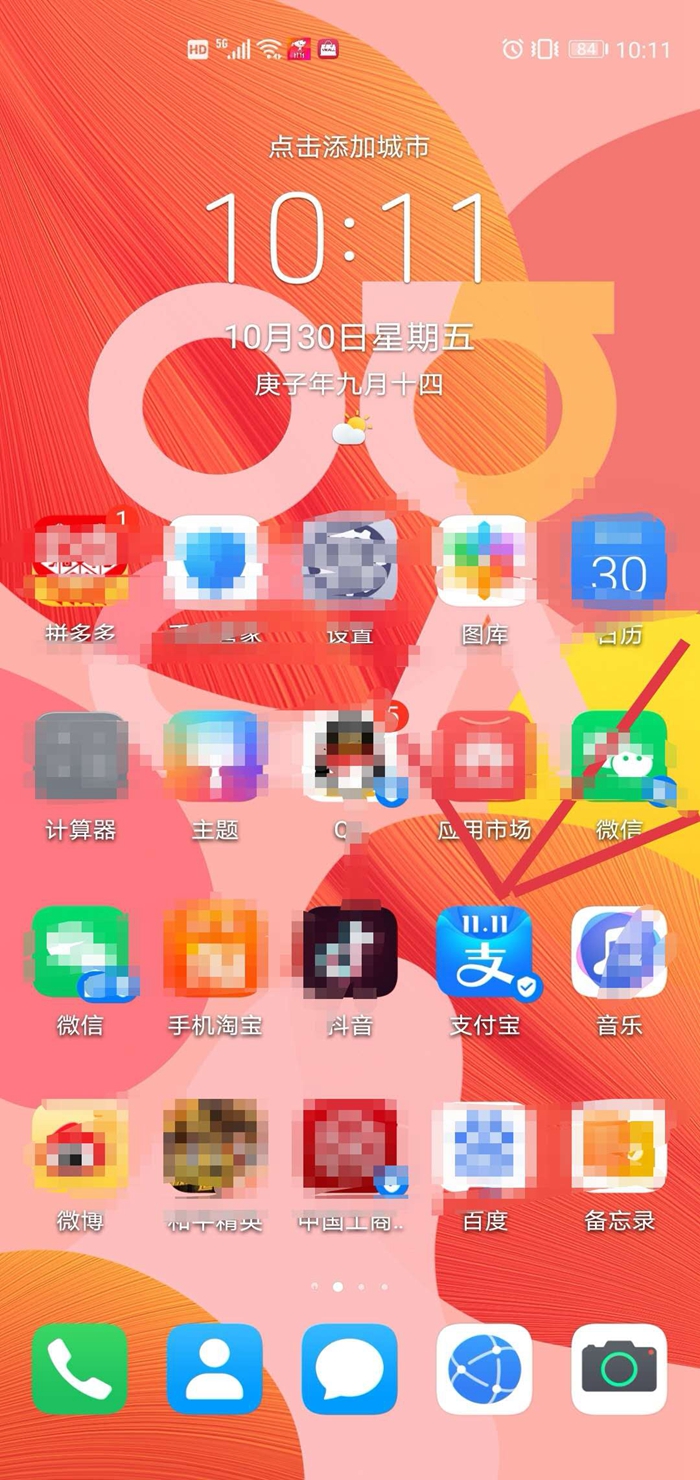Open Alipay (支付宝)

[x=484, y=953]
